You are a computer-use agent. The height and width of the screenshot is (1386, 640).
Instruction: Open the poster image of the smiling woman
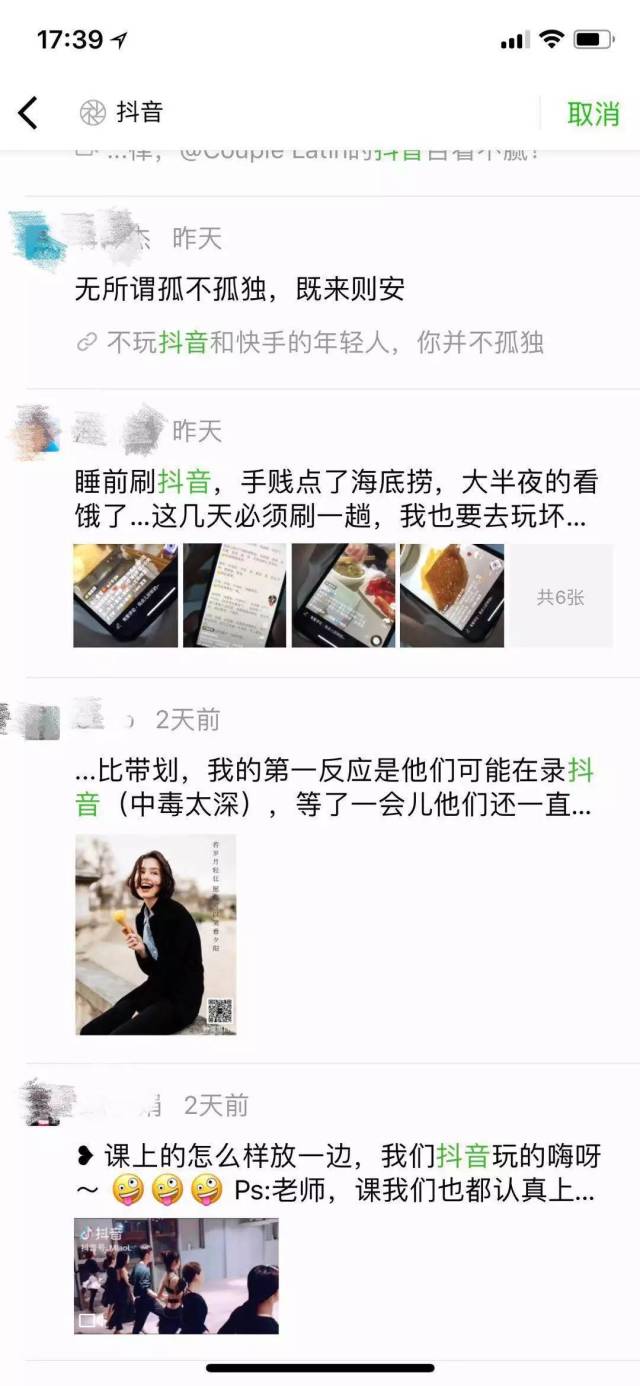pos(156,935)
